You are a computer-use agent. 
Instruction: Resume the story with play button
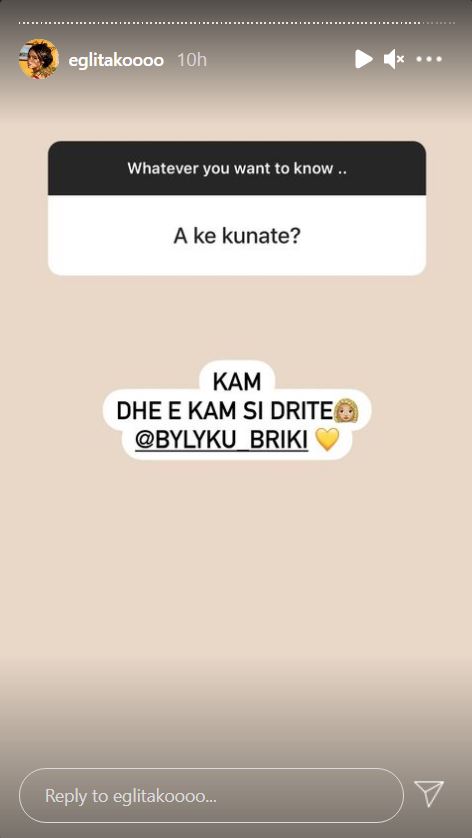(364, 59)
